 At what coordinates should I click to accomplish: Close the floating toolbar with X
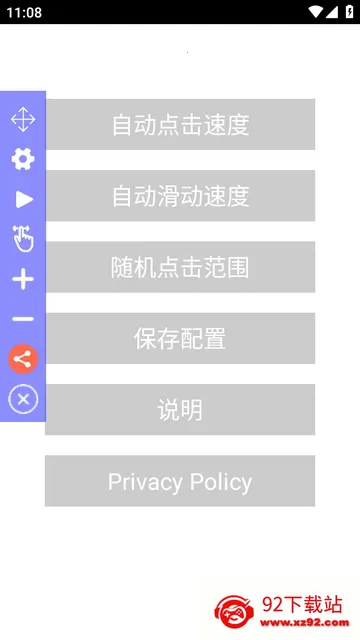pyautogui.click(x=23, y=399)
